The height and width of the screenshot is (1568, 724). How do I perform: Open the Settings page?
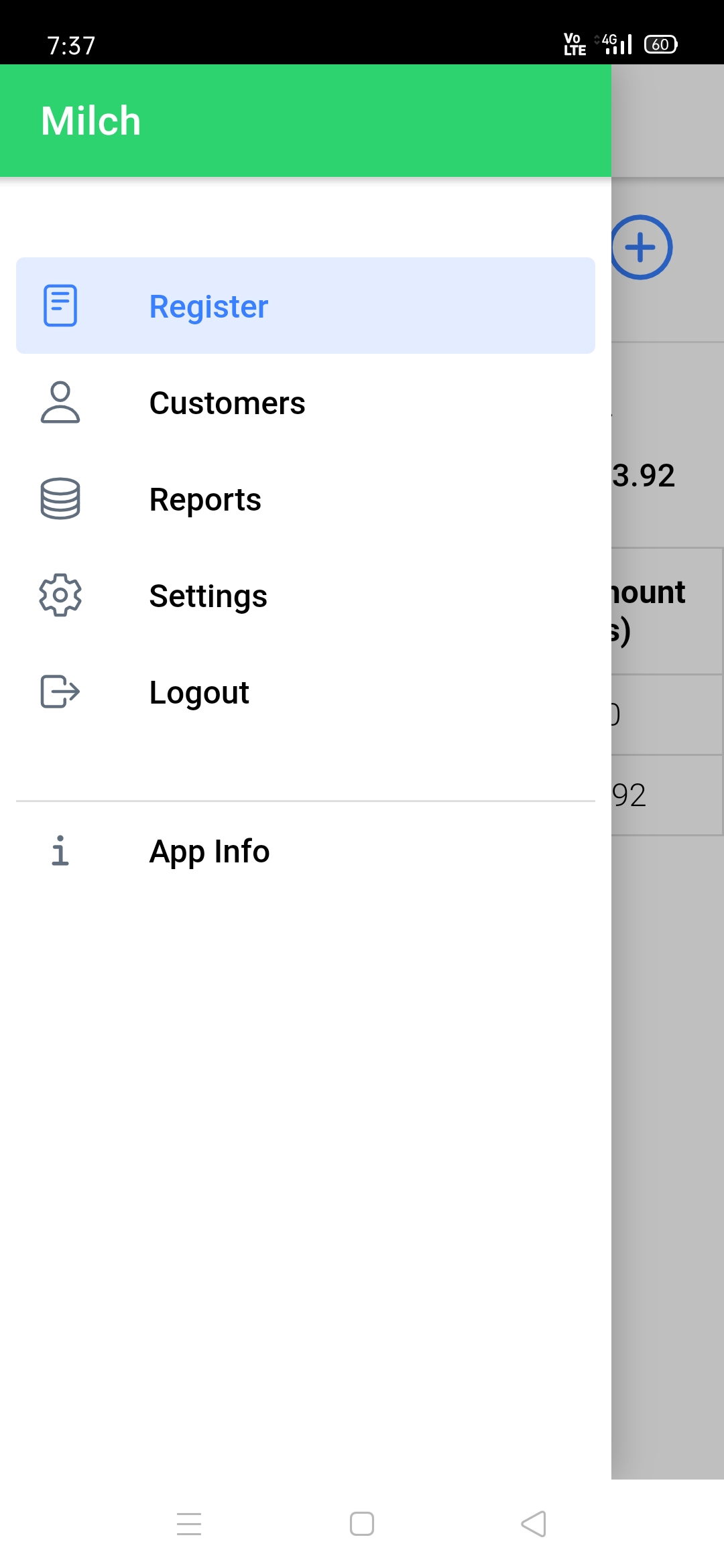coord(305,596)
